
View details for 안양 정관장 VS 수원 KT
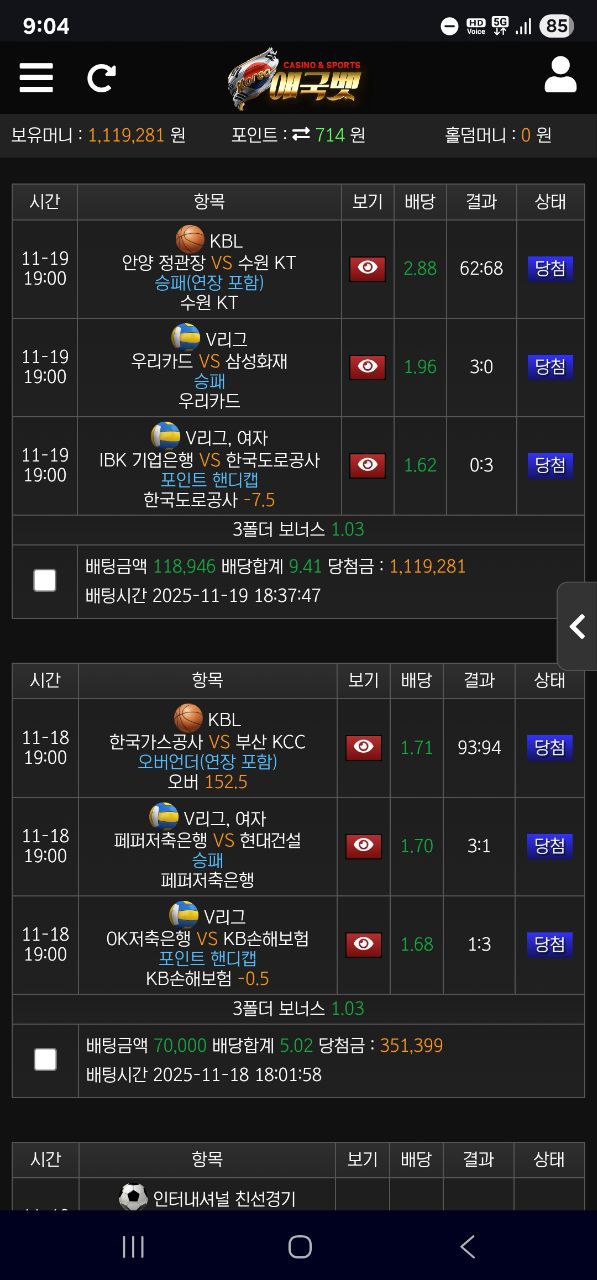tap(367, 269)
